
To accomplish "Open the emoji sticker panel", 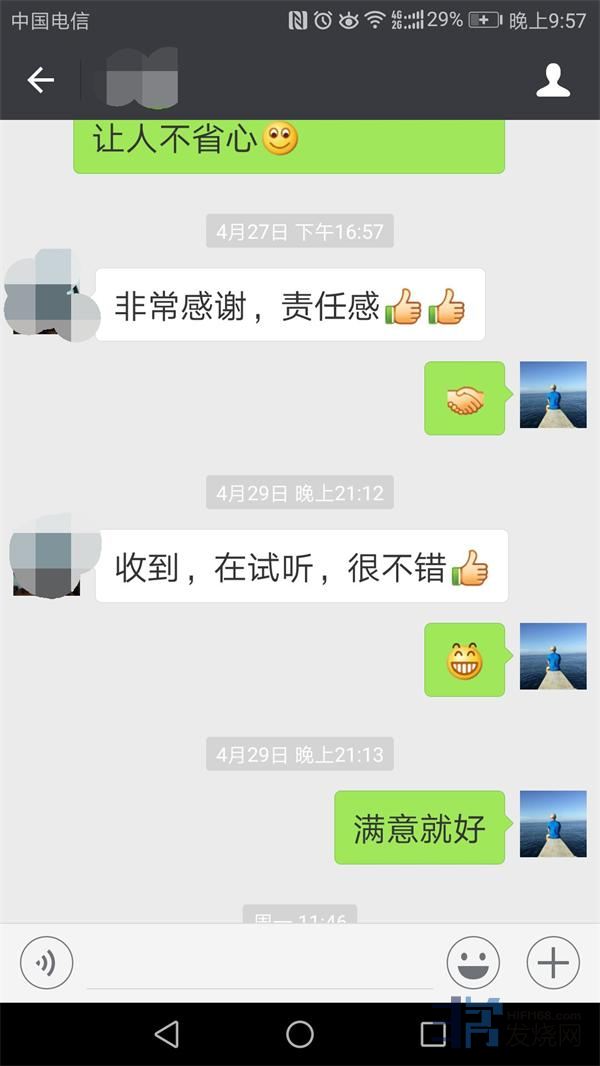I will (x=472, y=963).
